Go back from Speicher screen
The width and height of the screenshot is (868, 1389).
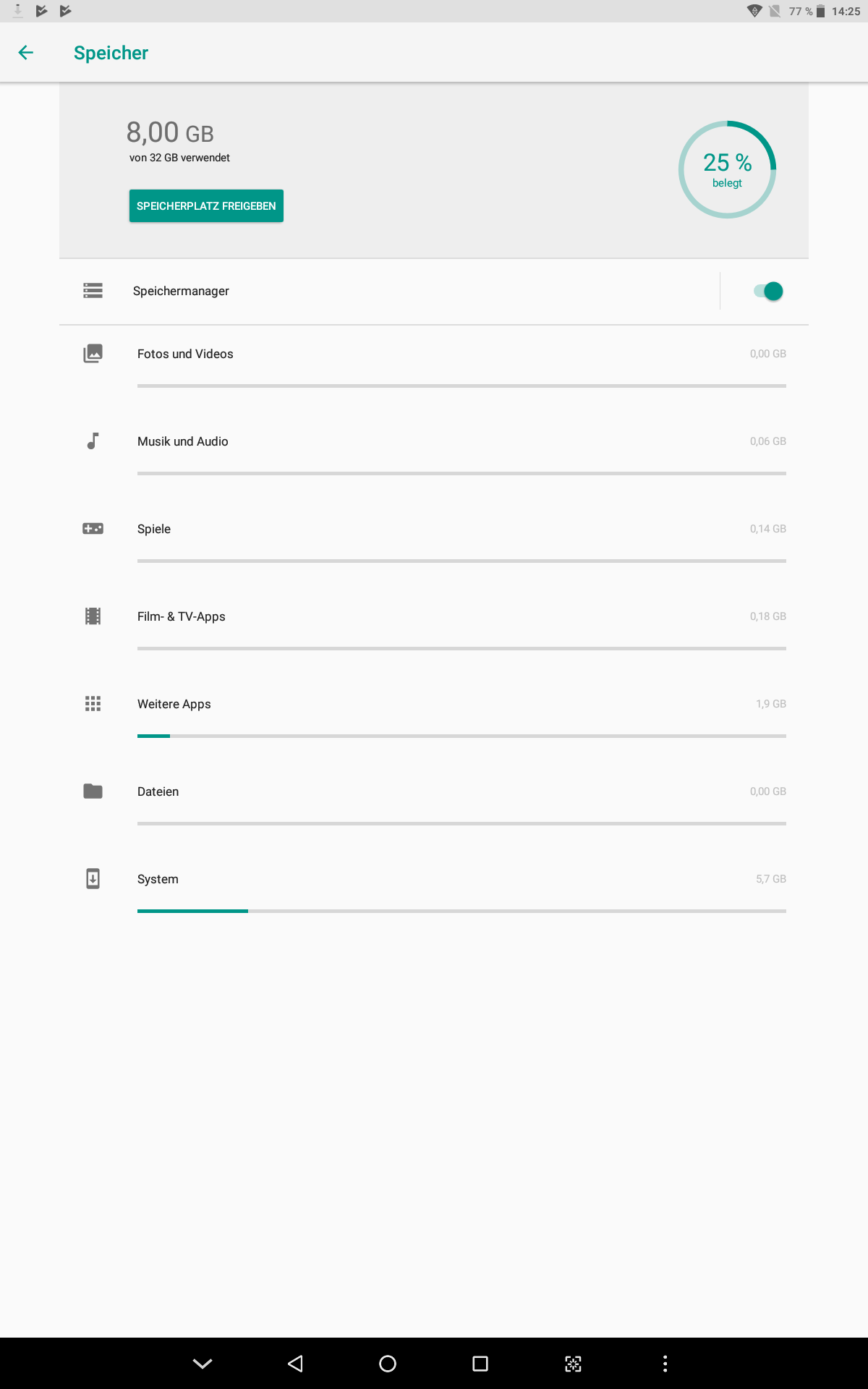[26, 53]
